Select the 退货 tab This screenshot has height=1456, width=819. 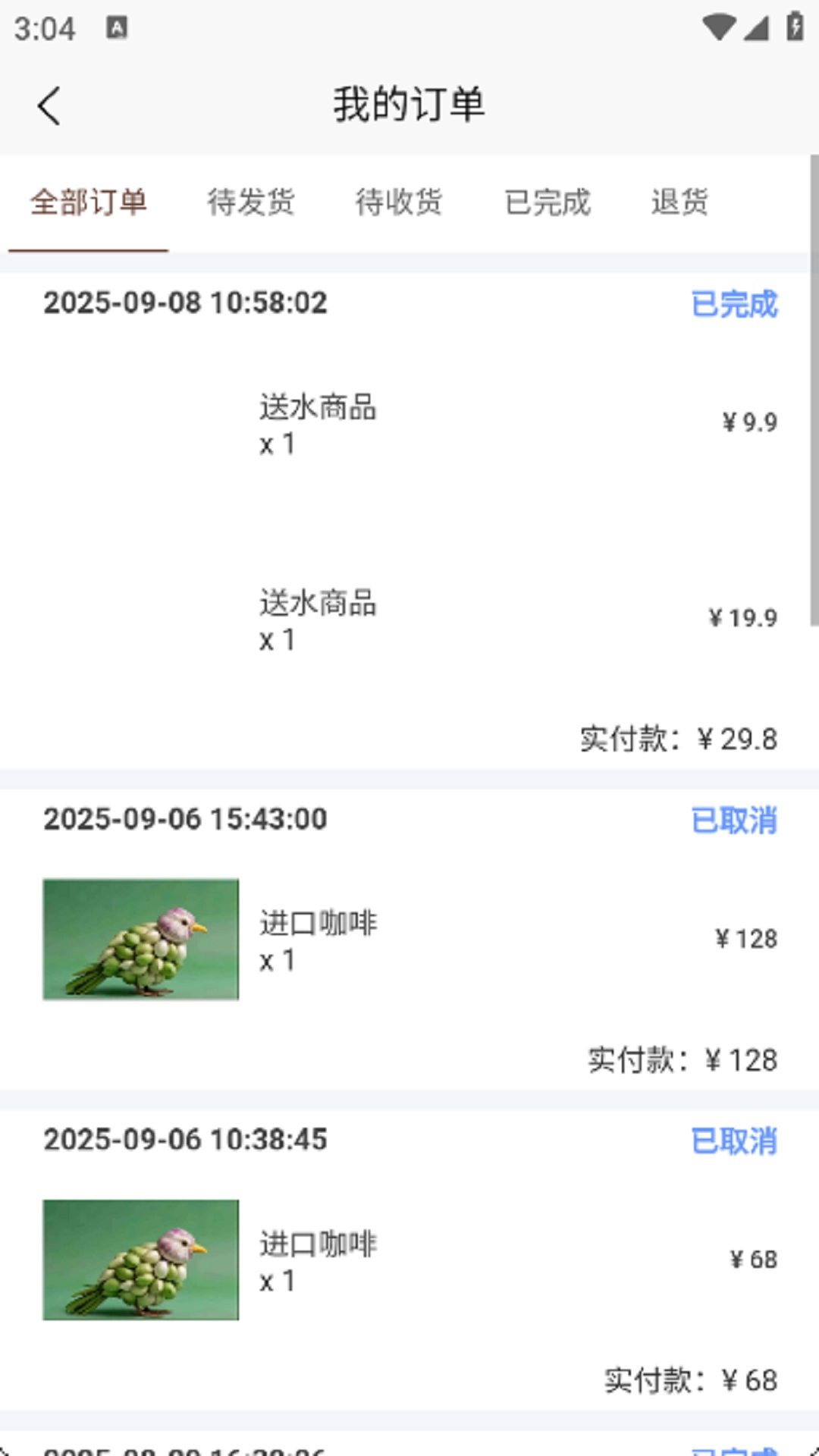point(679,202)
